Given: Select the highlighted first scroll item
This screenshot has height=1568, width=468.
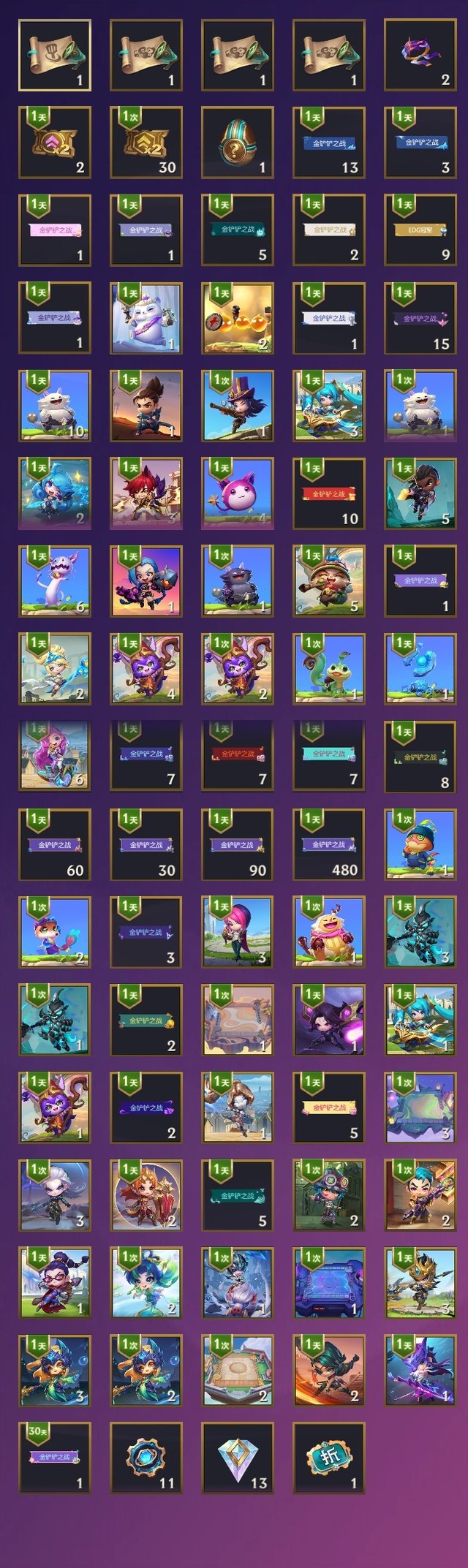Looking at the screenshot, I should pos(55,55).
